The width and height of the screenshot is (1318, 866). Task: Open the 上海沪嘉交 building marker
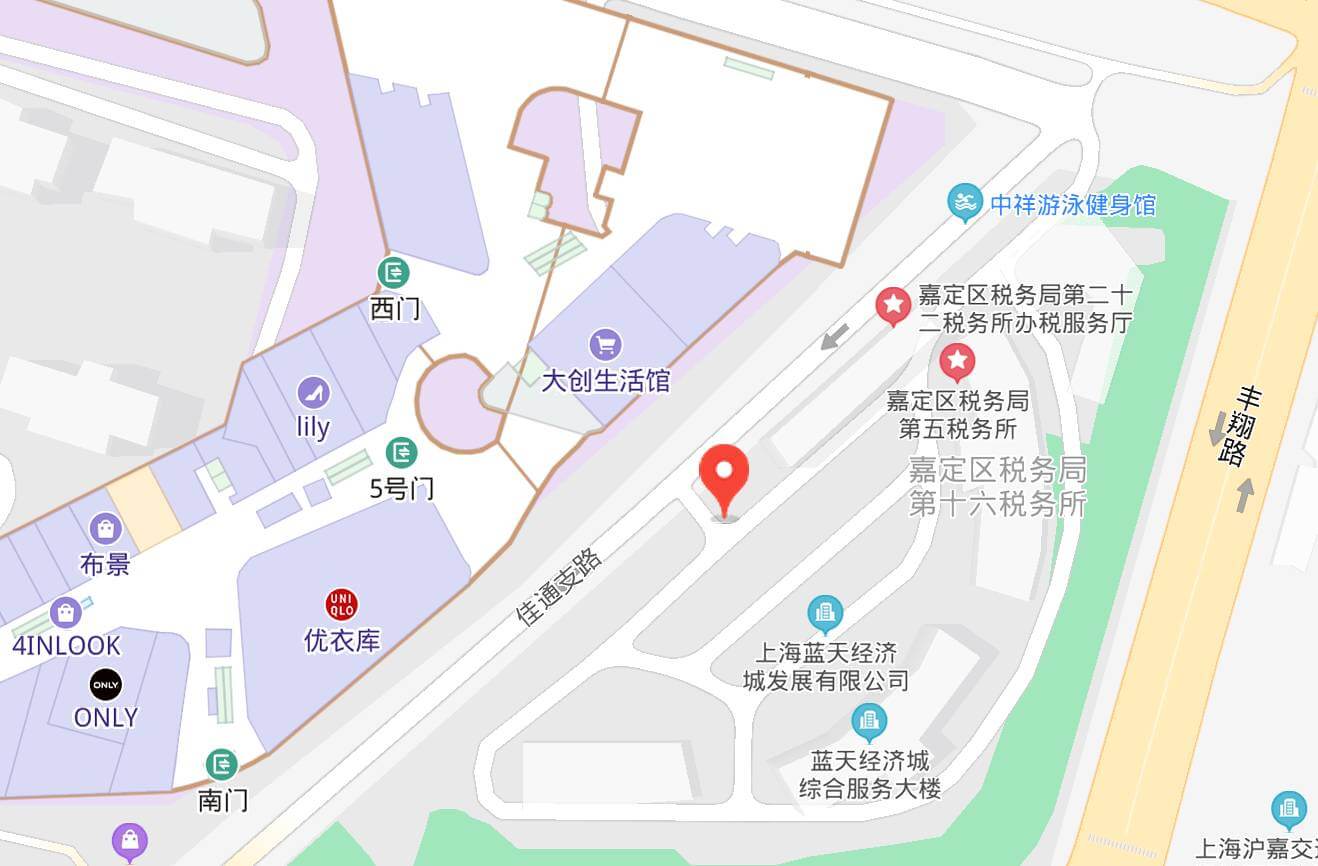(1288, 809)
